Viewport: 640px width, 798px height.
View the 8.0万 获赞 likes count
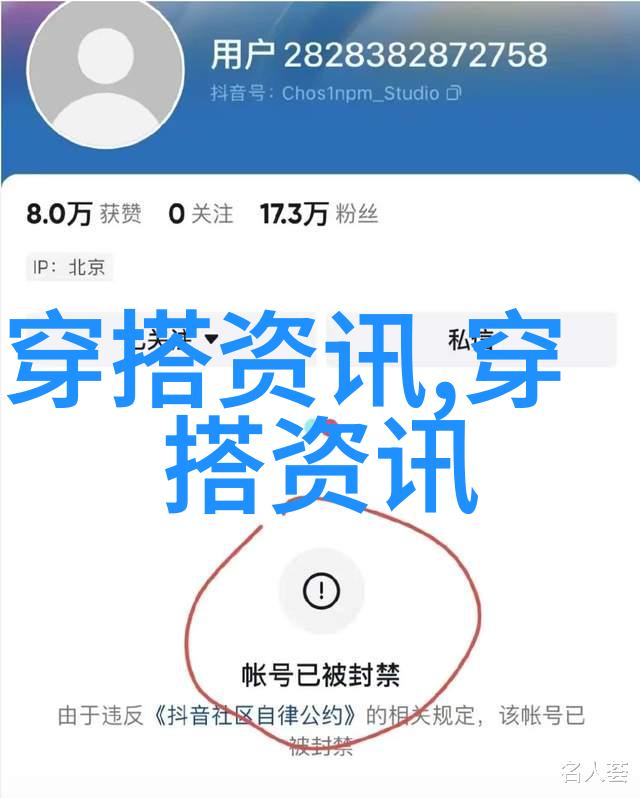click(84, 213)
